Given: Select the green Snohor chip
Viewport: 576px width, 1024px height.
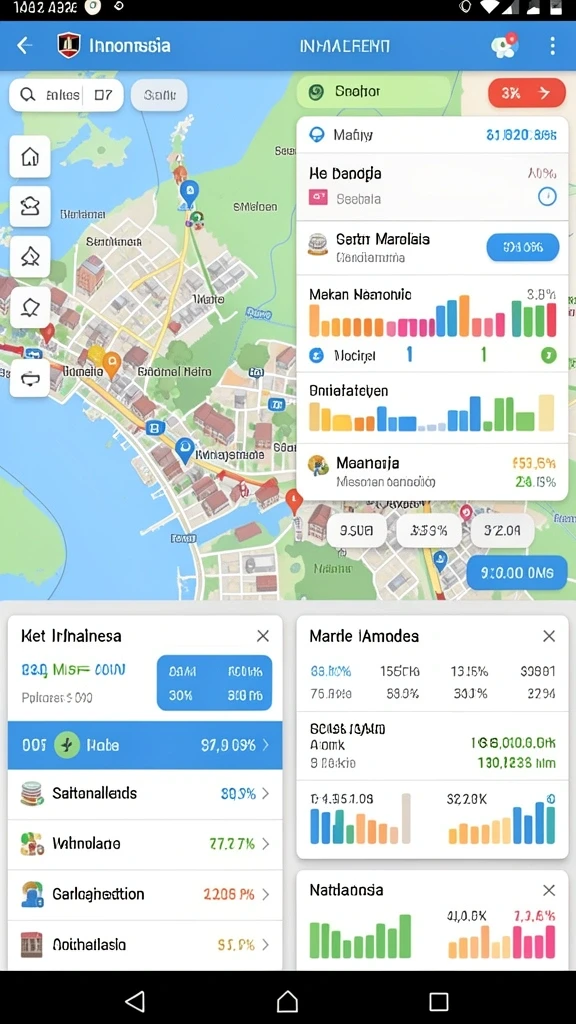Looking at the screenshot, I should (373, 92).
